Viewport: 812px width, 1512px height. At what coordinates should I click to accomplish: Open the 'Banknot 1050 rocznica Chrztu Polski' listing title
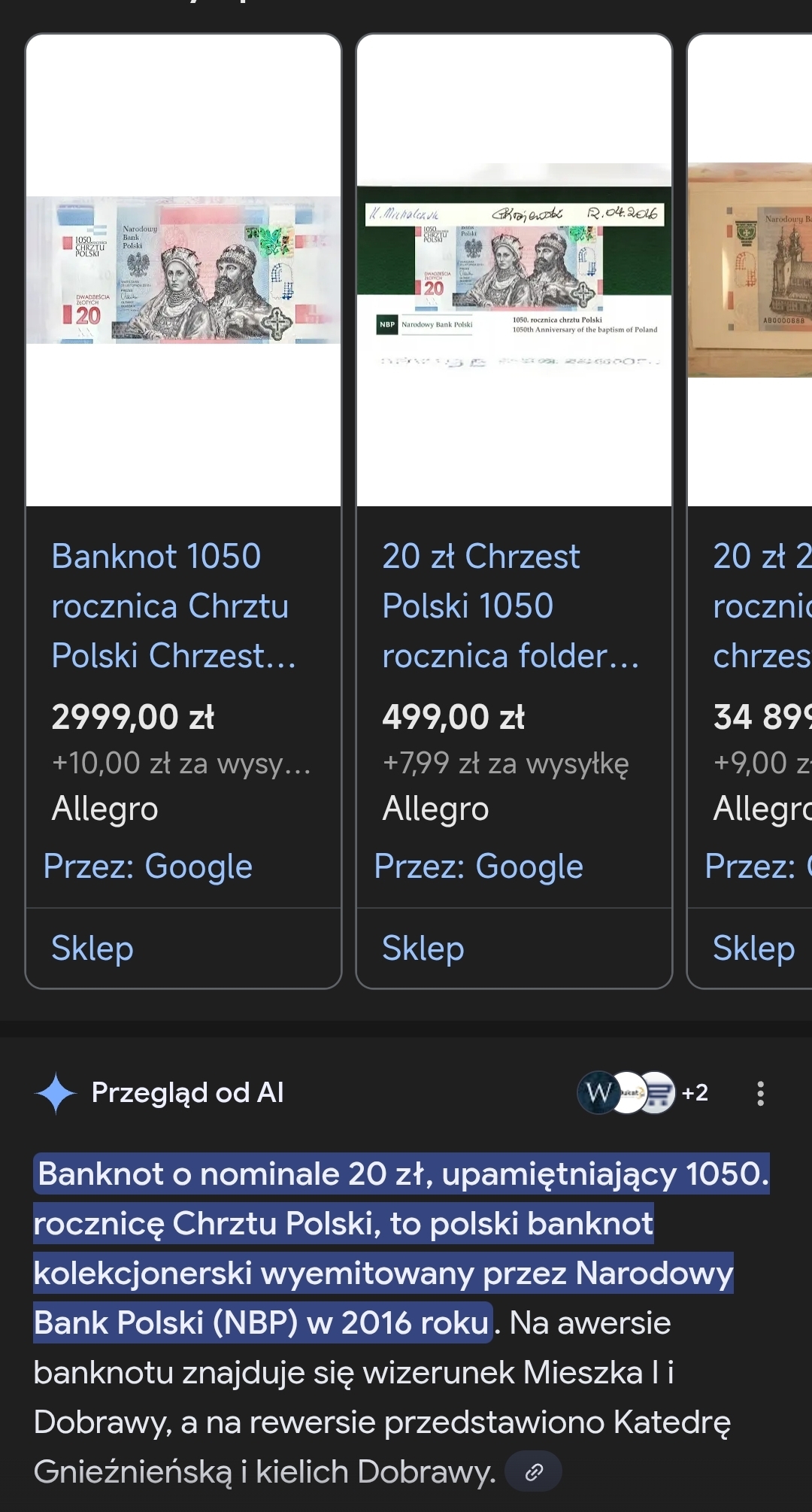click(x=173, y=606)
